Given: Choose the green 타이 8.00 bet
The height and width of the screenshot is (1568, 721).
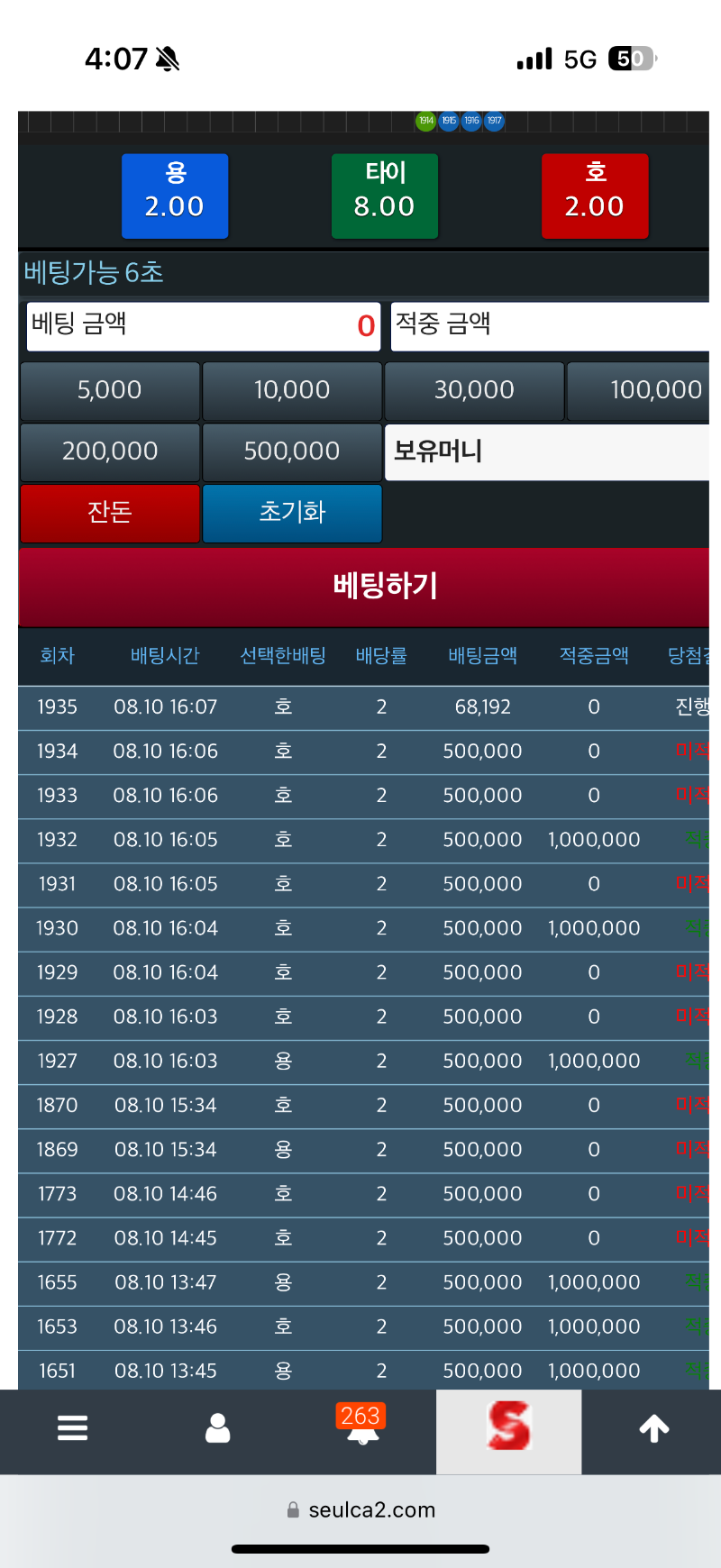Looking at the screenshot, I should pos(385,196).
